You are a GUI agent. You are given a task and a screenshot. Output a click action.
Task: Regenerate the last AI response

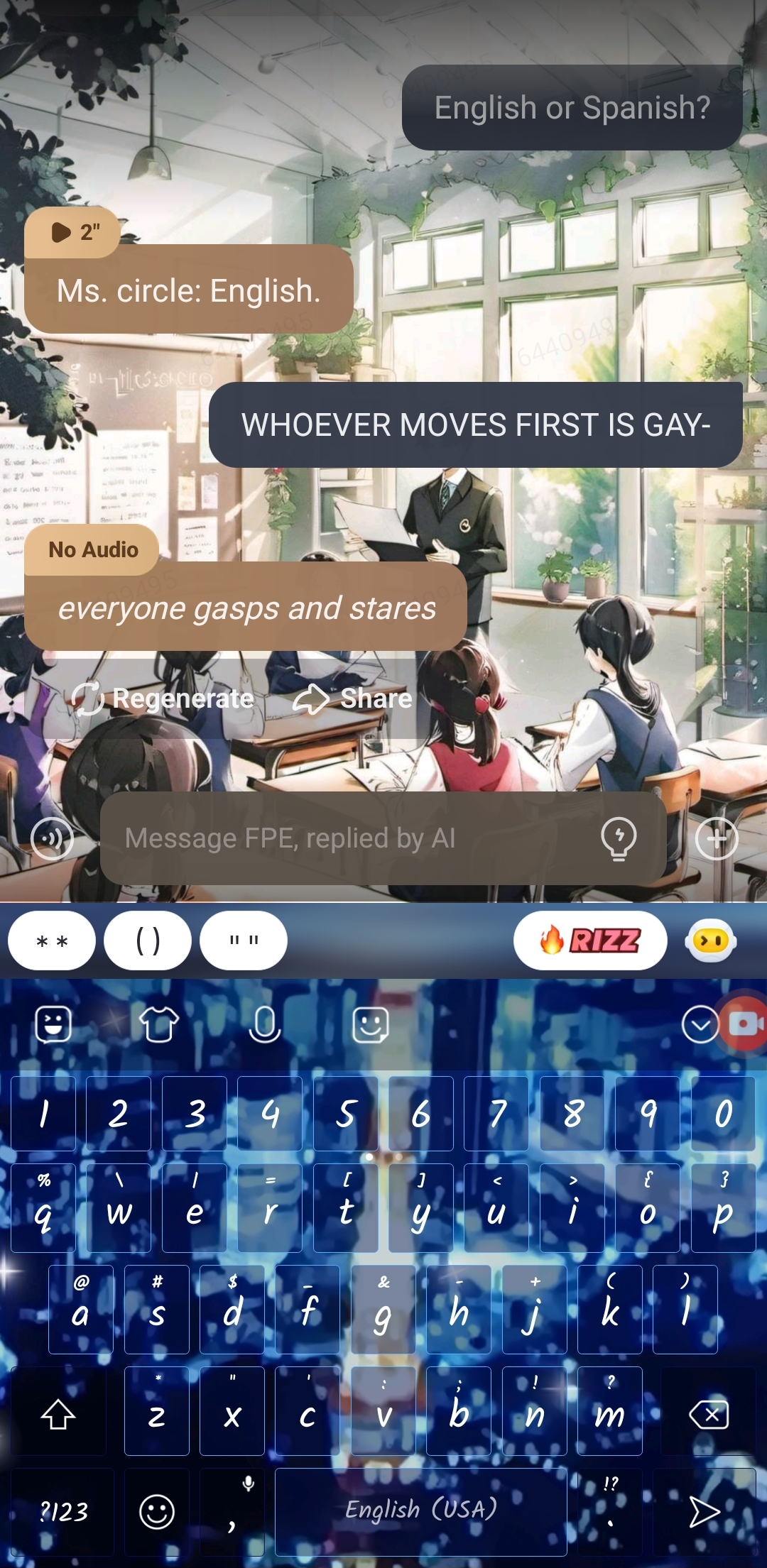[x=163, y=698]
